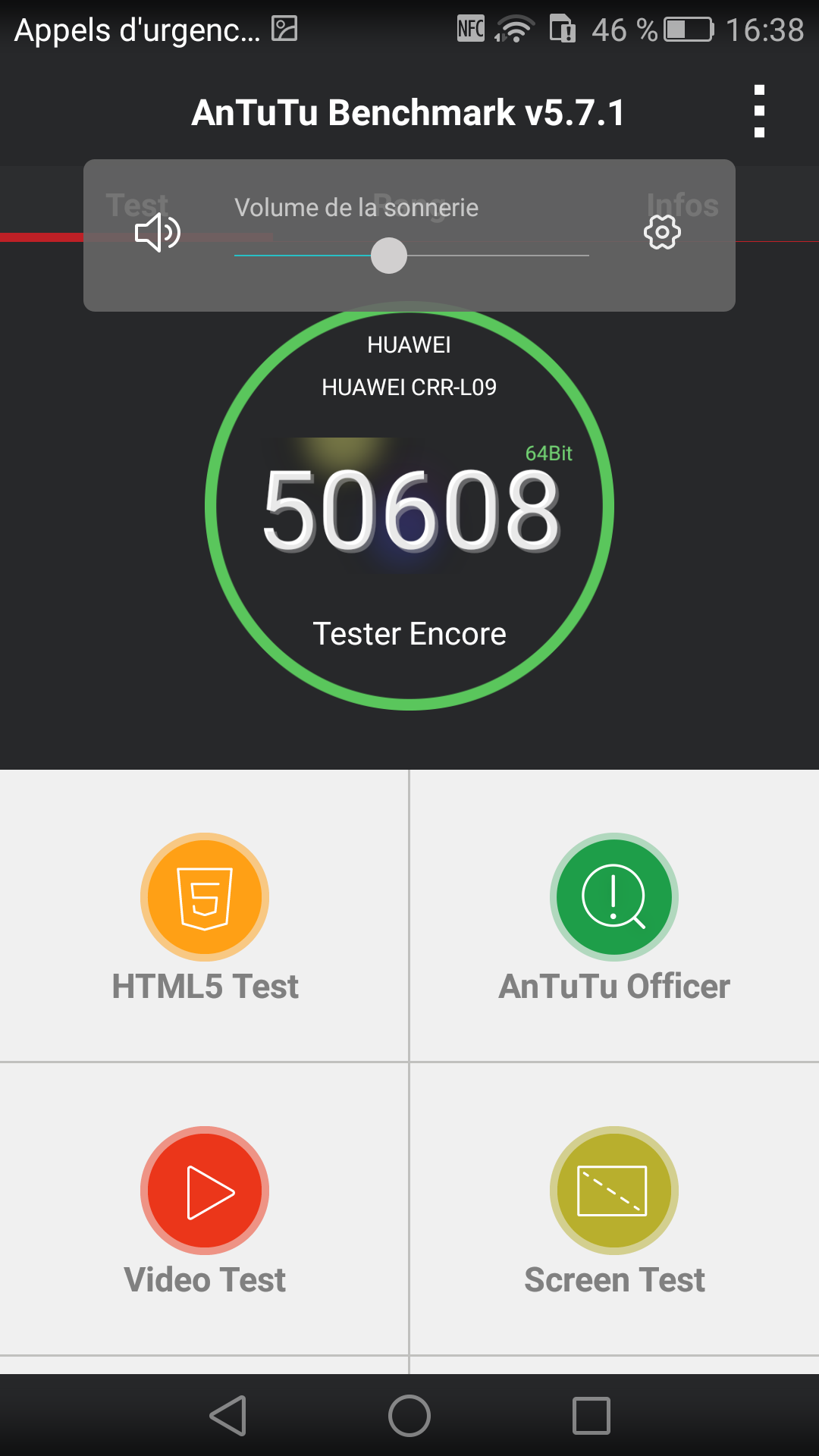
Task: Open recent apps with the square button
Action: tap(591, 1416)
